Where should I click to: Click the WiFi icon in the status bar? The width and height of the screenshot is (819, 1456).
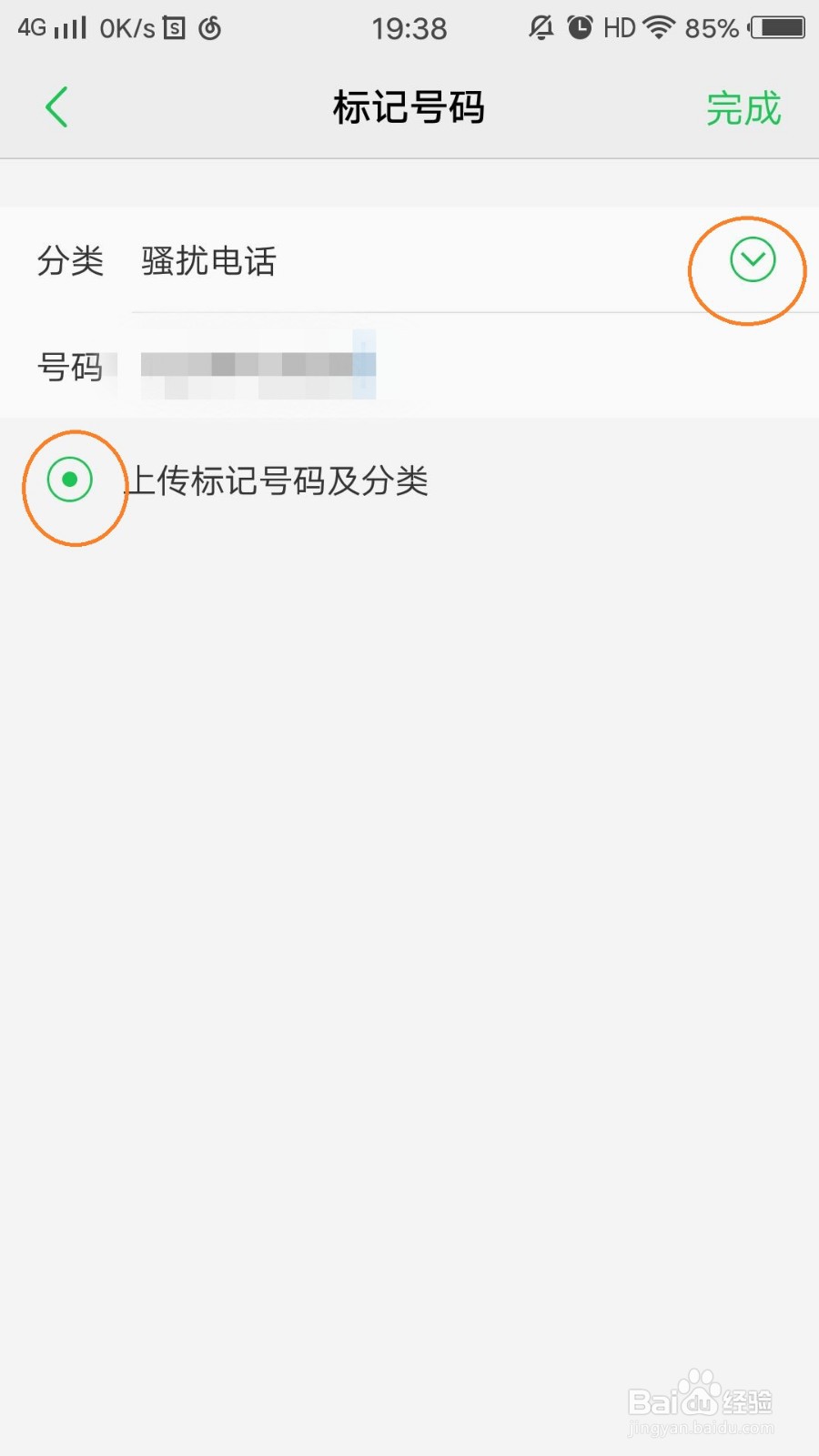tap(657, 27)
